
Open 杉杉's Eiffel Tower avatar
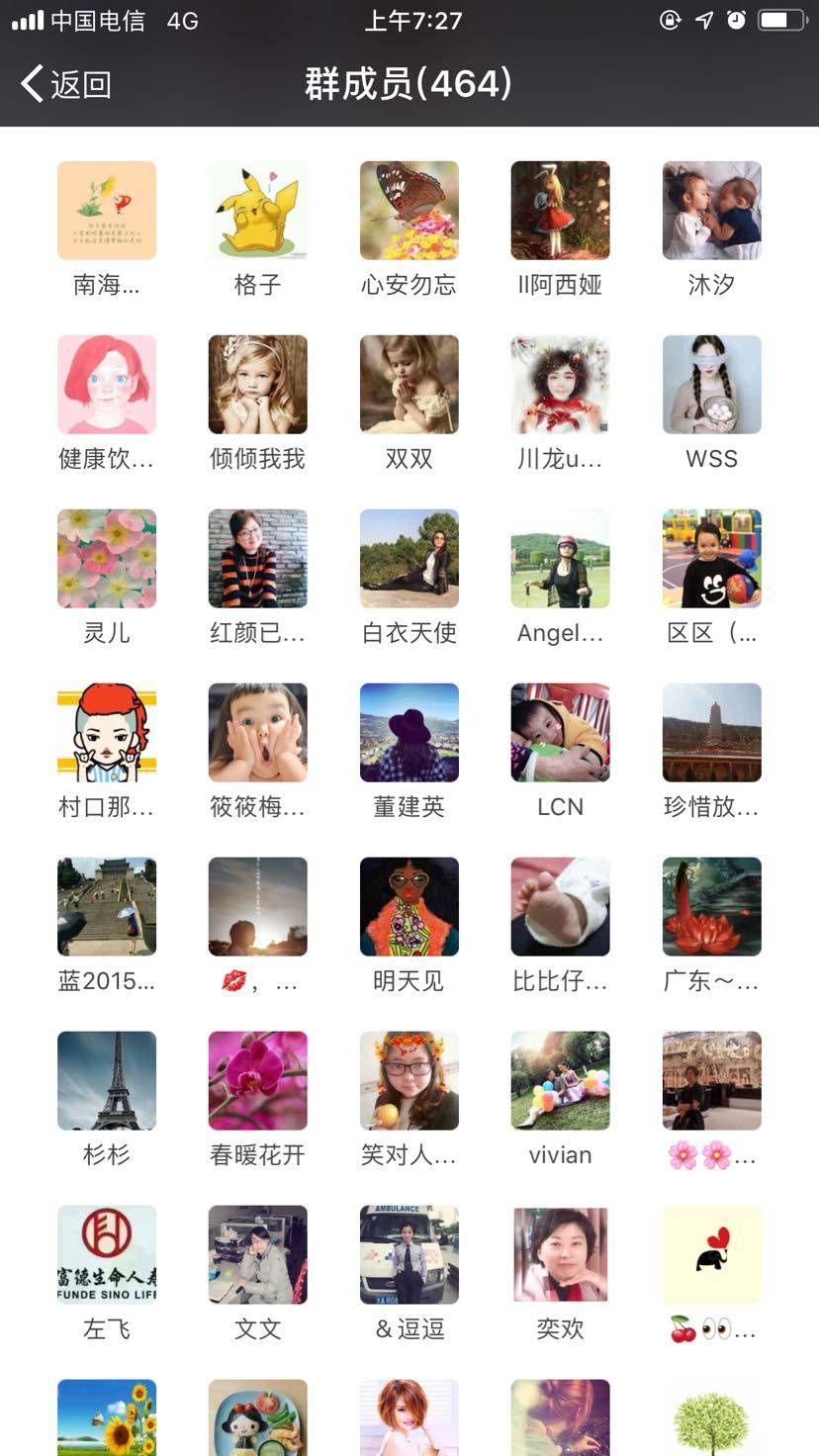[x=107, y=1081]
